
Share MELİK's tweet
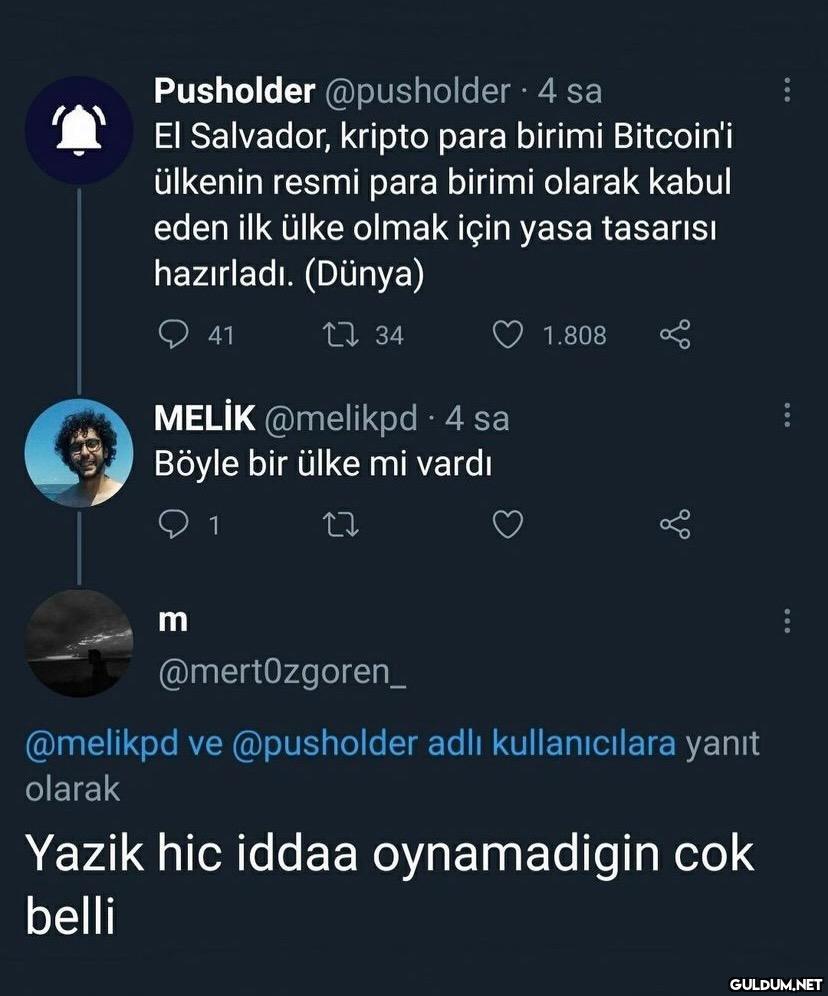(676, 523)
